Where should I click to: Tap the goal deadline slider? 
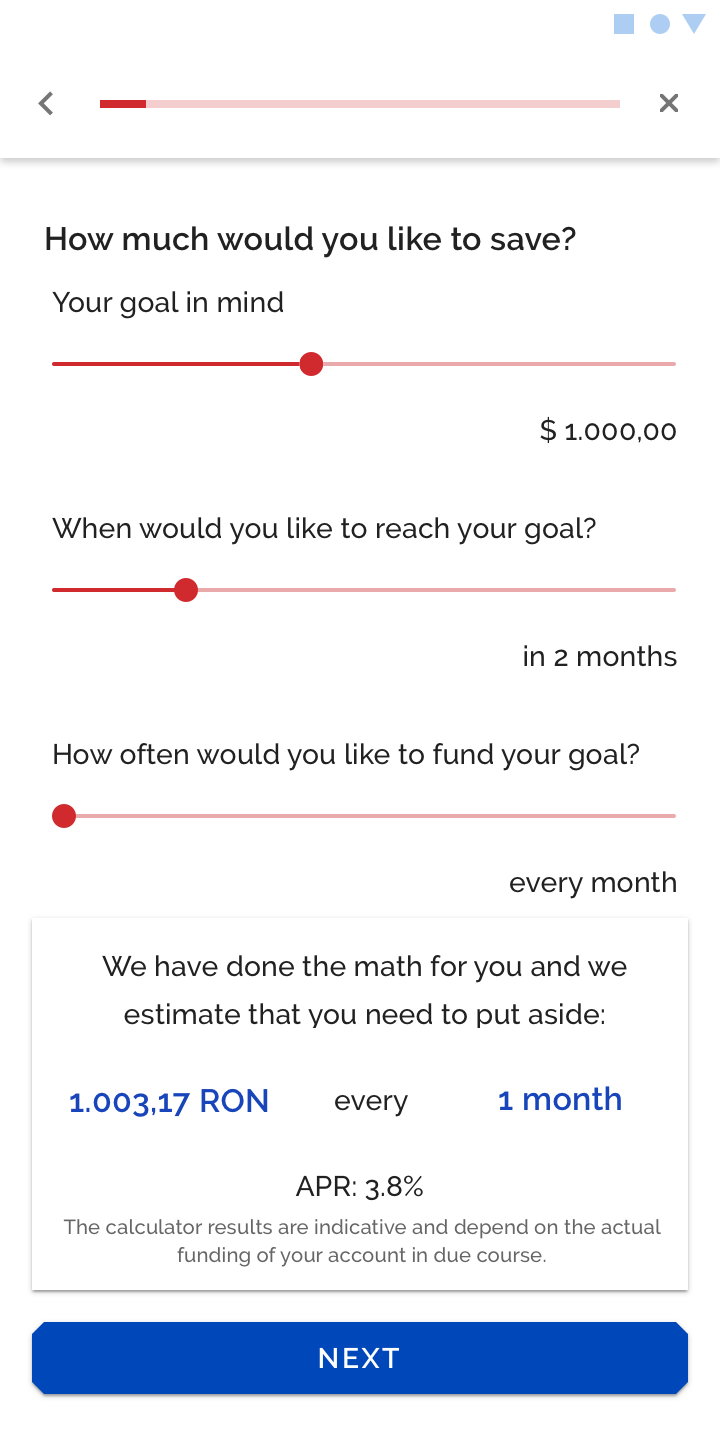click(x=364, y=590)
